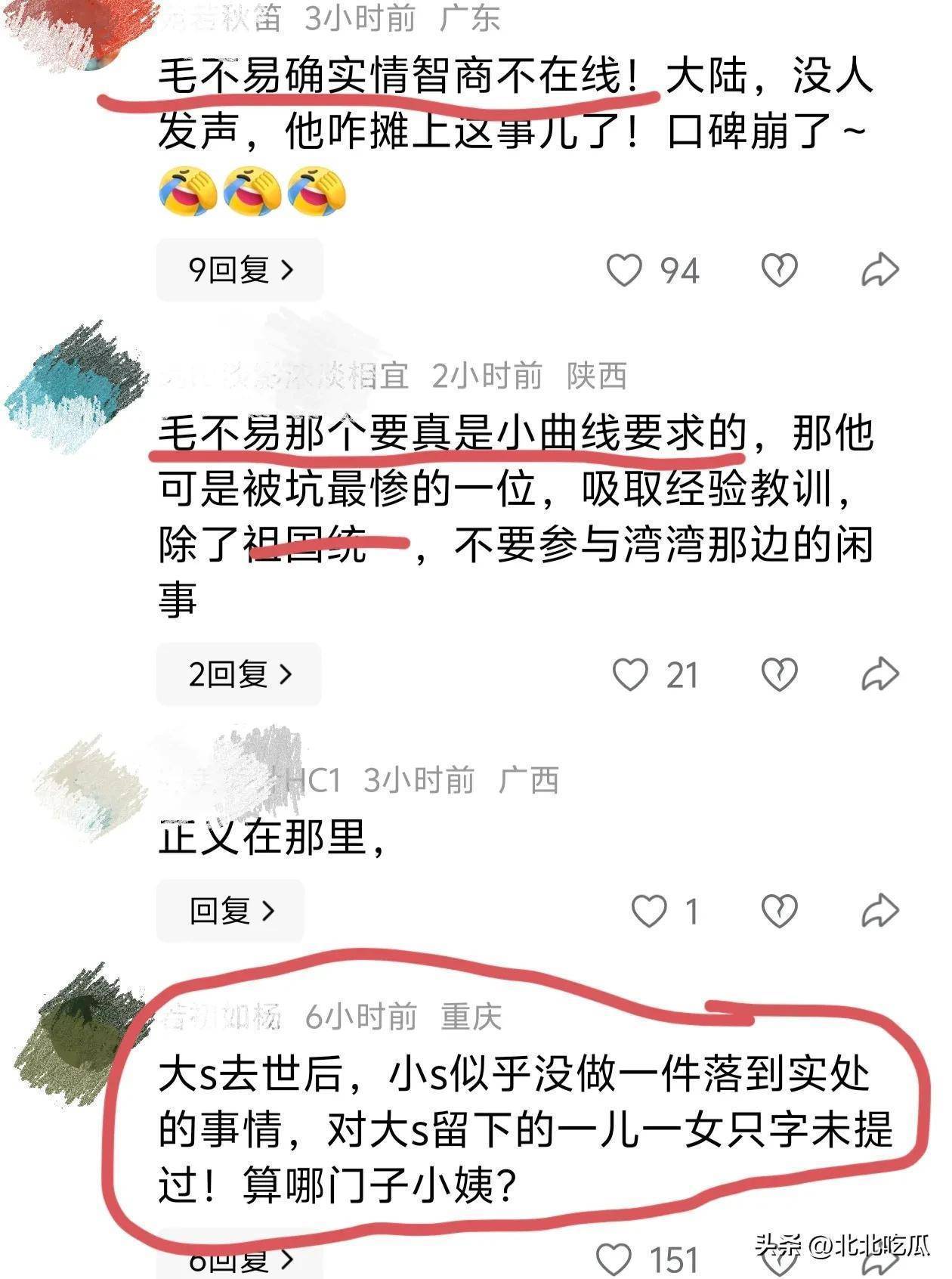The width and height of the screenshot is (952, 1279).
Task: Share the 小曲线 comment from 陕西
Action: tap(879, 674)
